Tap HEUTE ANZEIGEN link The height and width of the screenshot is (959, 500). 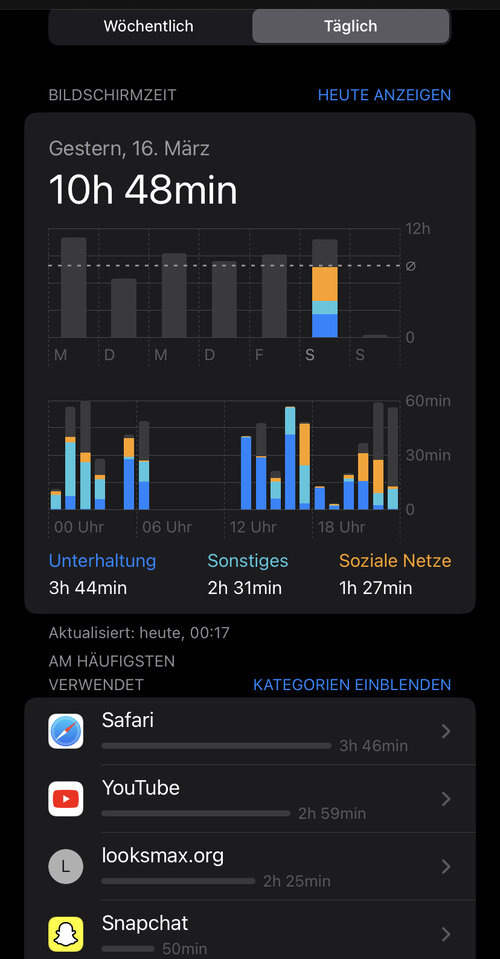[x=384, y=95]
